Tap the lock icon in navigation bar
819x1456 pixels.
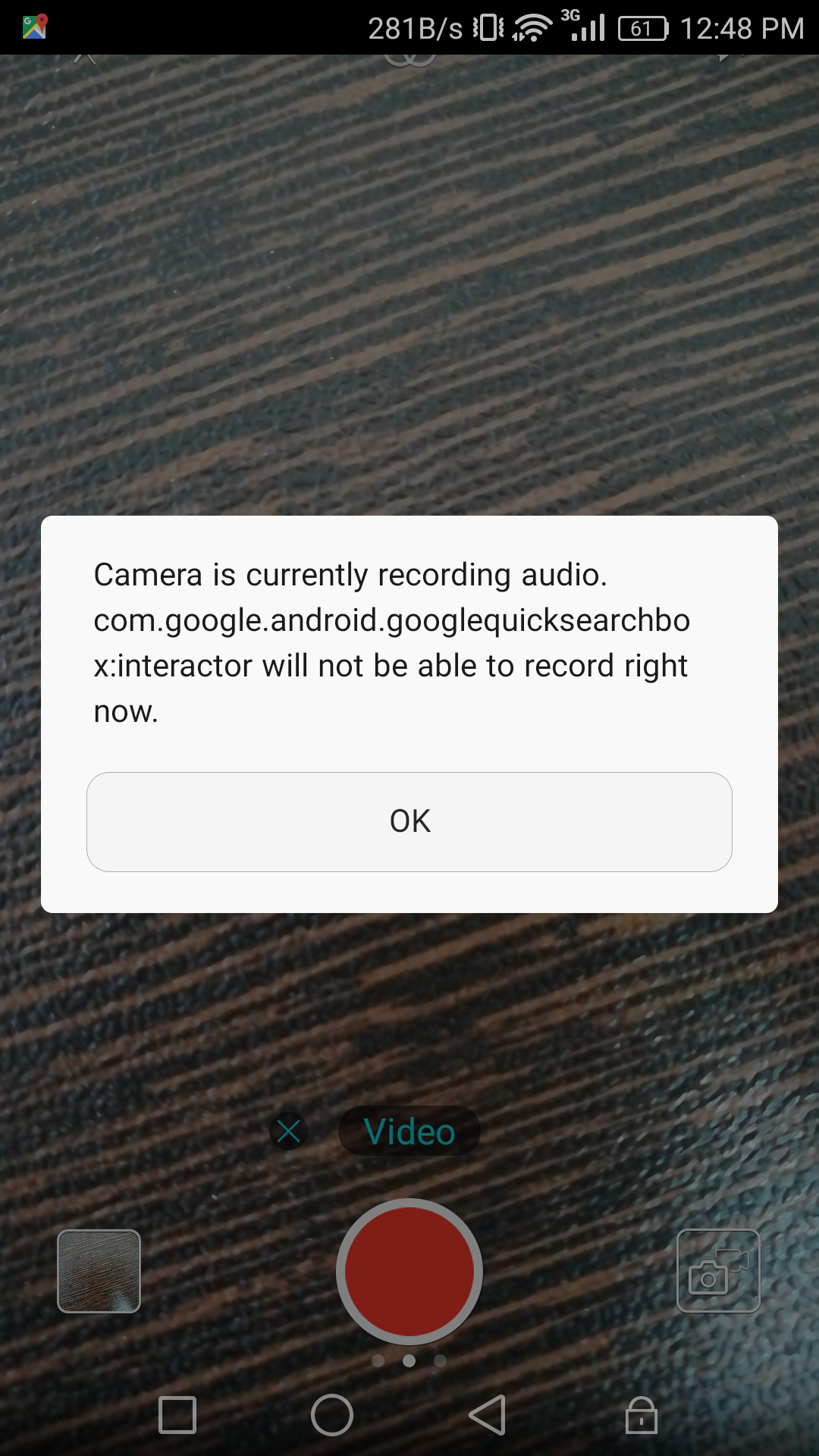pyautogui.click(x=642, y=1415)
